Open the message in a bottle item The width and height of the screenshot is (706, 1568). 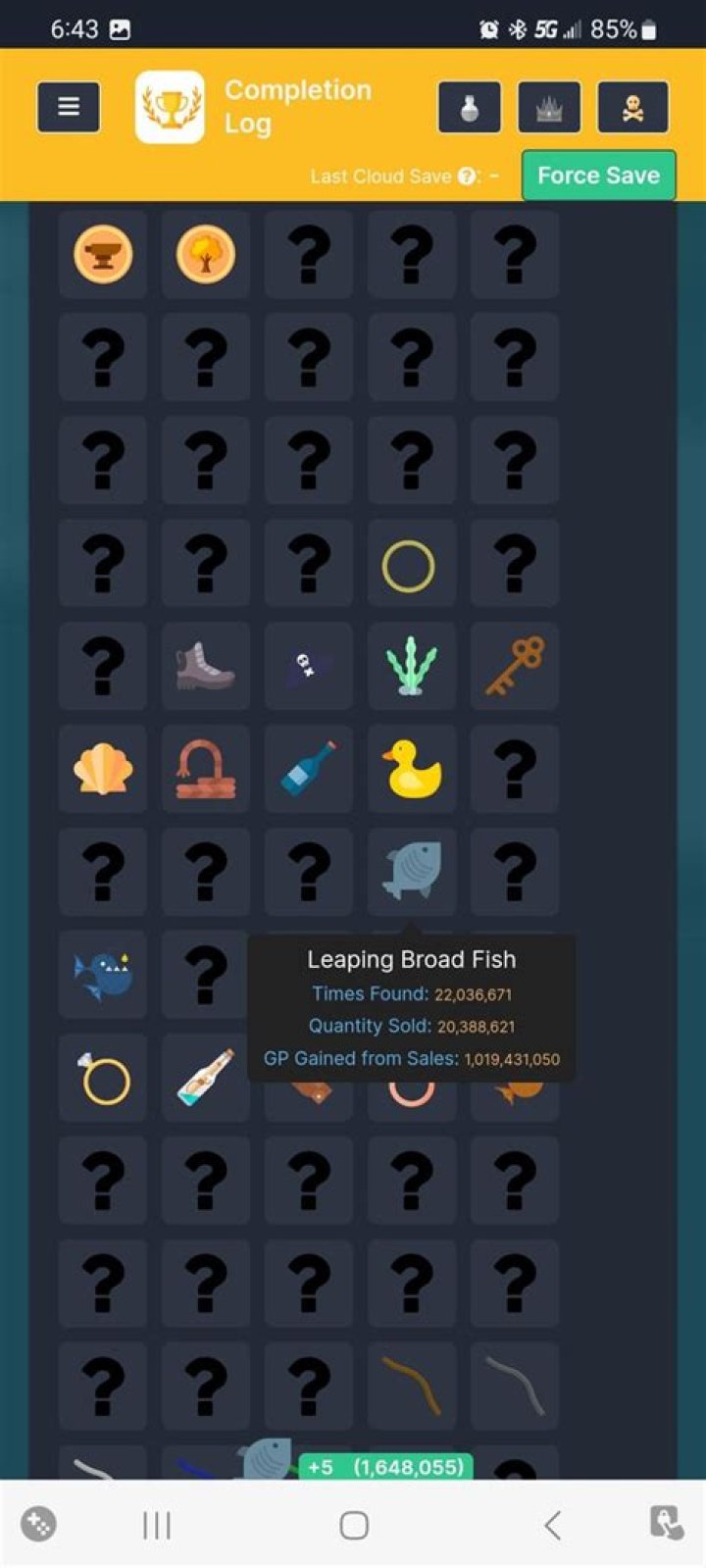click(x=206, y=1078)
